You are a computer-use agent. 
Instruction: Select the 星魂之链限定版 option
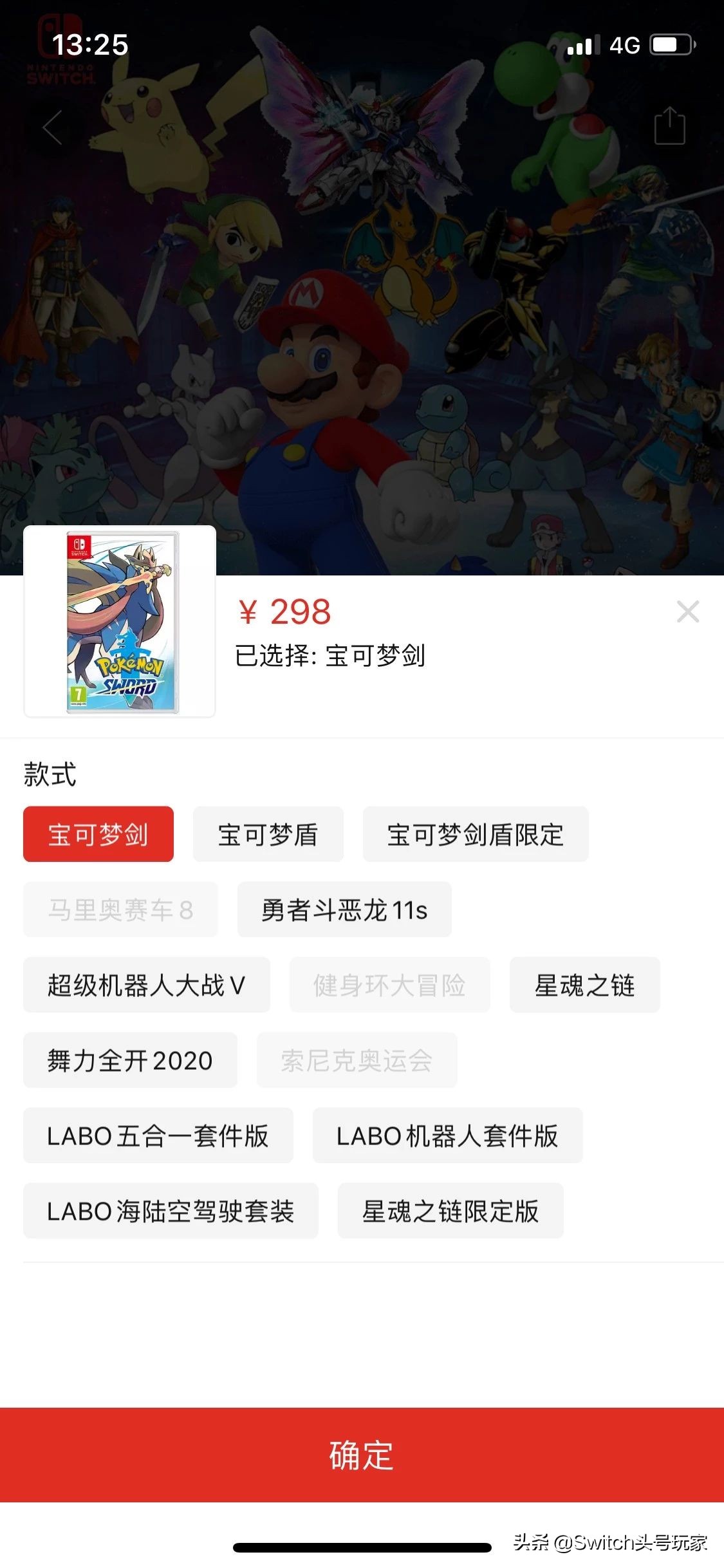450,1211
